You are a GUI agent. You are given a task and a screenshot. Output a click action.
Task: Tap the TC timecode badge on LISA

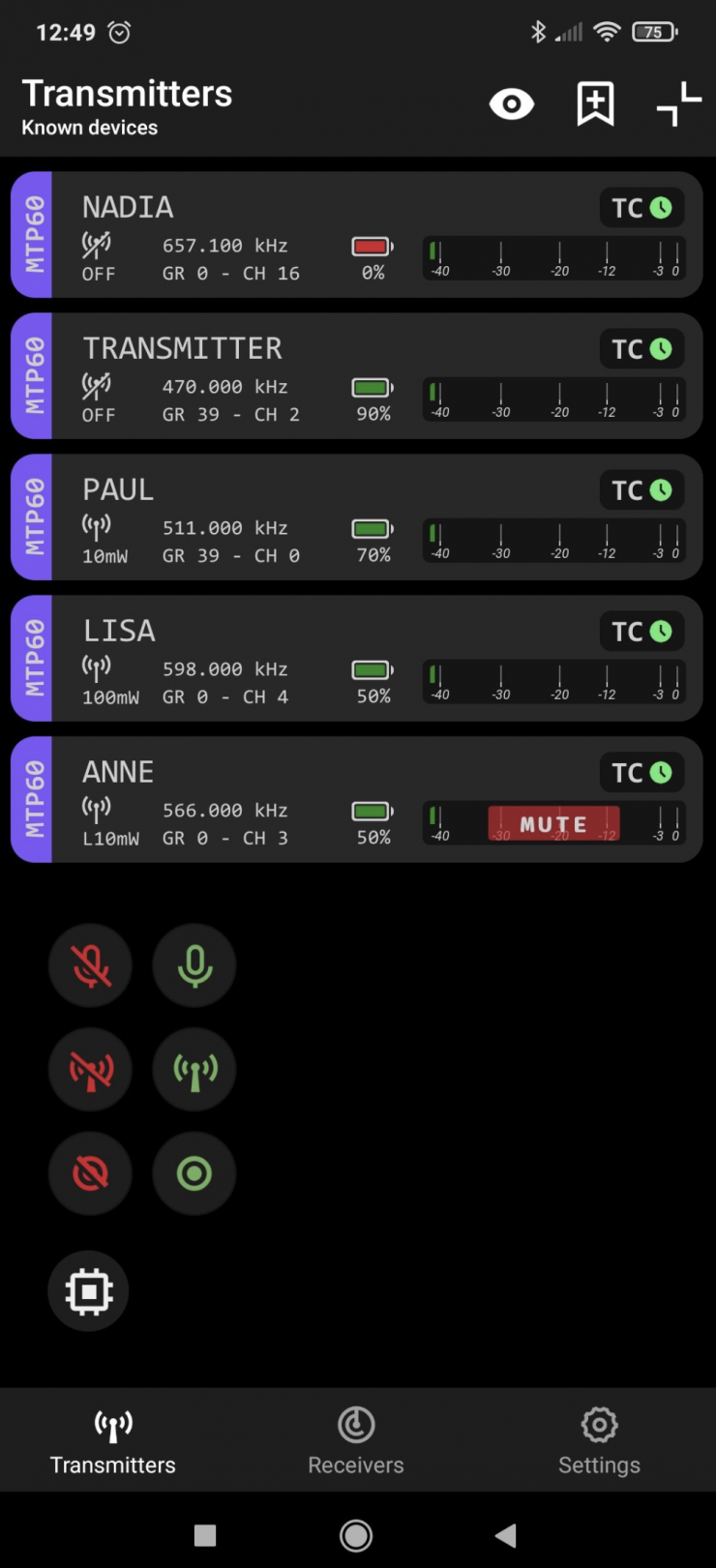tap(641, 632)
